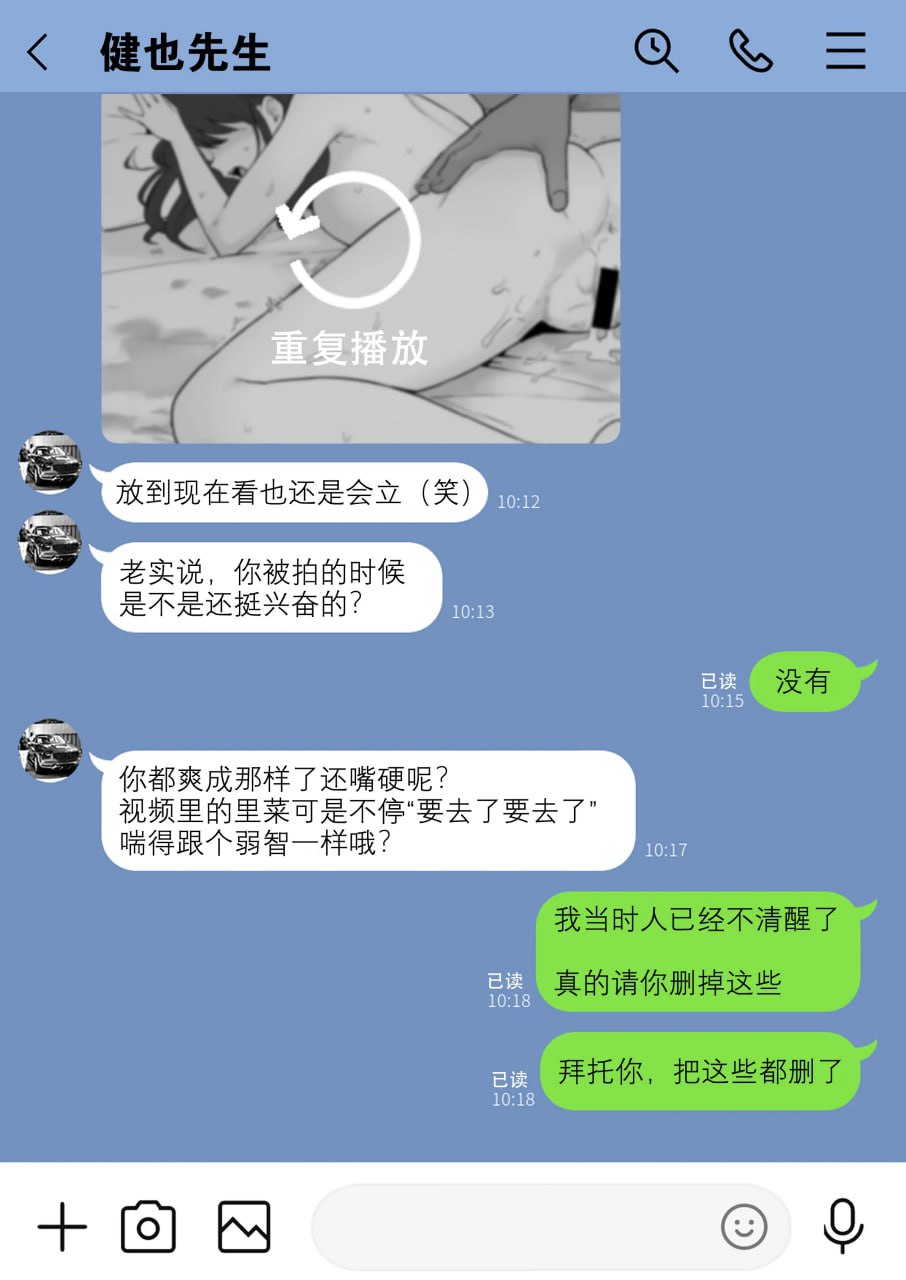Screen dimensions: 906x1280
Task: Open the attachment plus menu
Action: pos(61,1225)
